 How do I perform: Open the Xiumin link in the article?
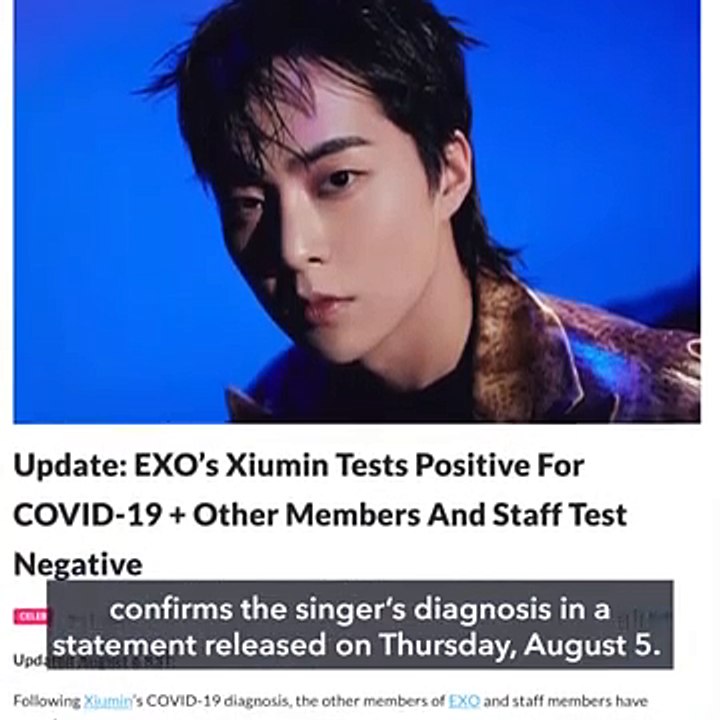coord(107,701)
